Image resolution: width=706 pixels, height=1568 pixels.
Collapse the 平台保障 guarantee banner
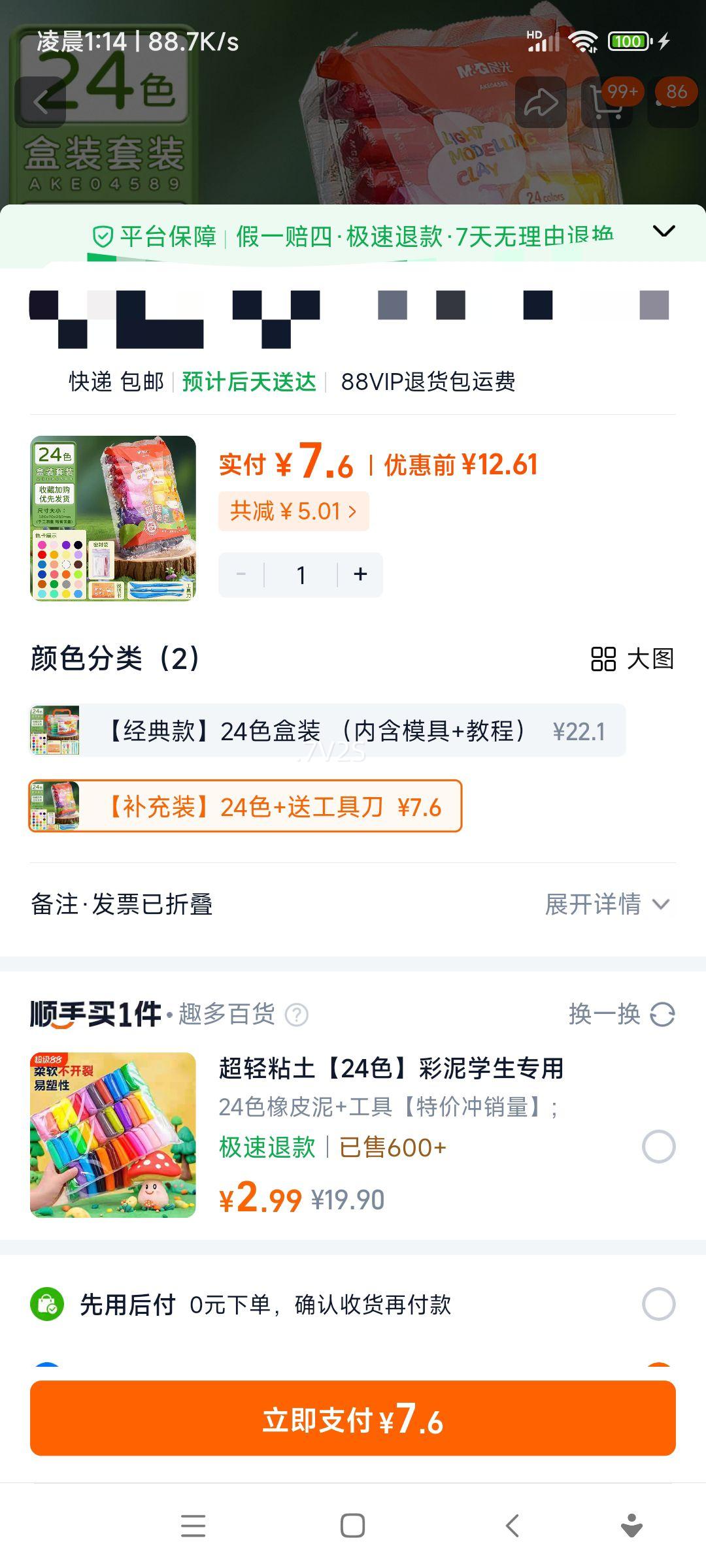click(664, 232)
